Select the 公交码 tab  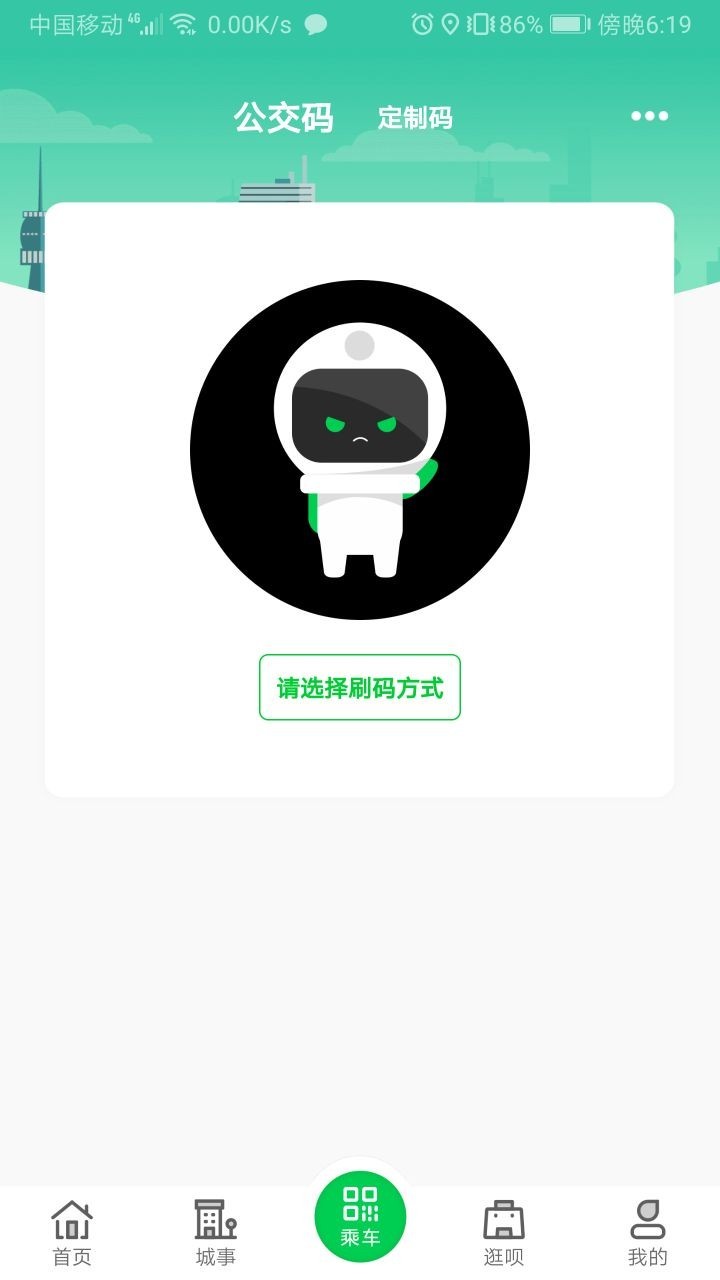pos(283,117)
